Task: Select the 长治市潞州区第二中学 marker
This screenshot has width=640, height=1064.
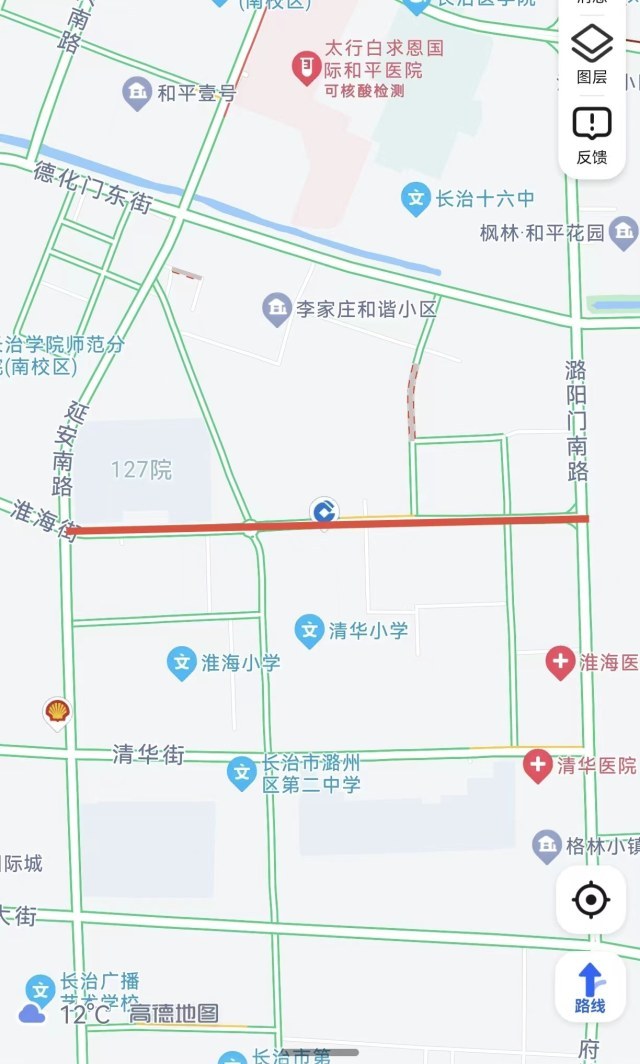Action: click(x=241, y=773)
